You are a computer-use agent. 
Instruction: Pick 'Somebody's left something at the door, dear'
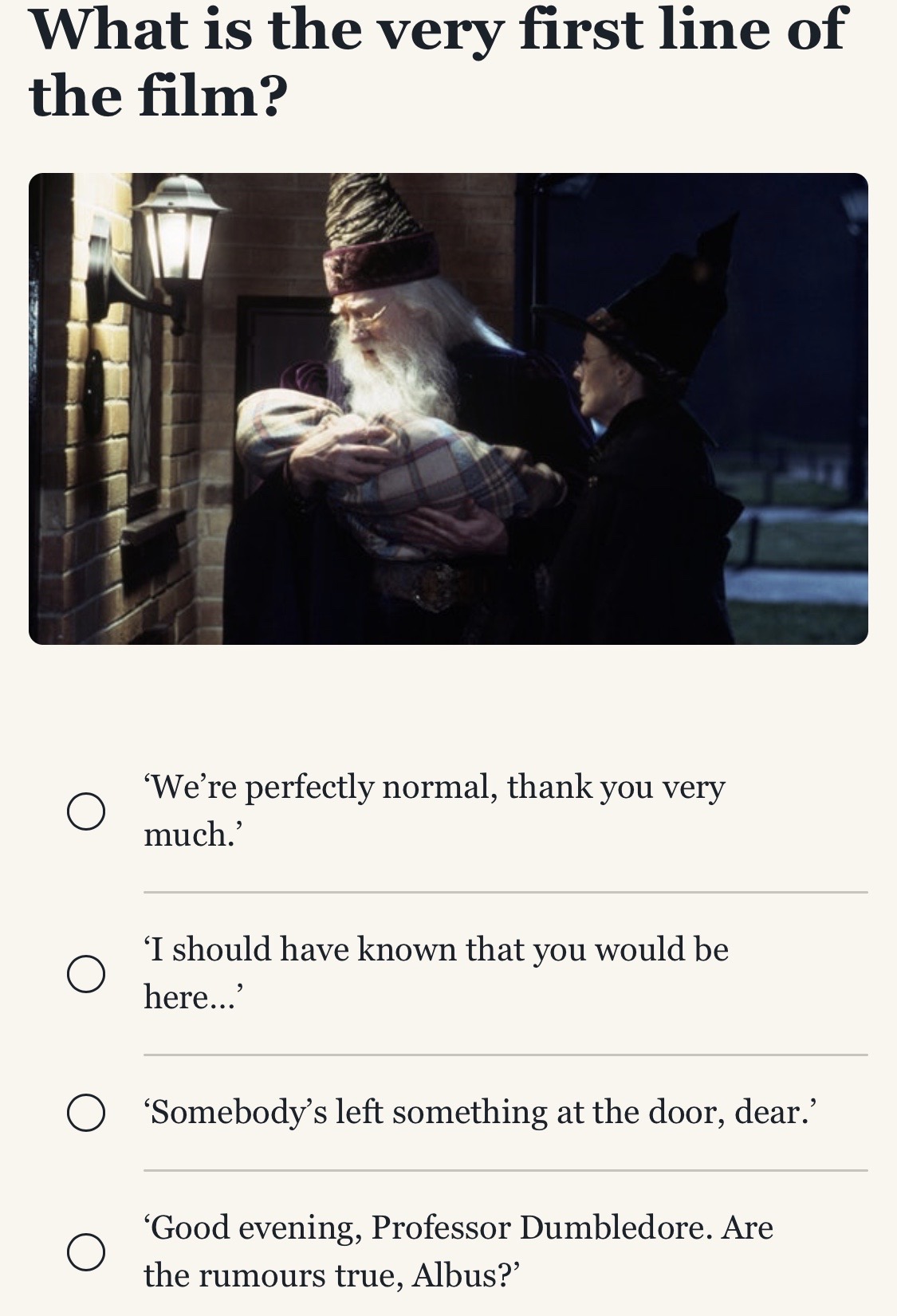[x=86, y=1113]
